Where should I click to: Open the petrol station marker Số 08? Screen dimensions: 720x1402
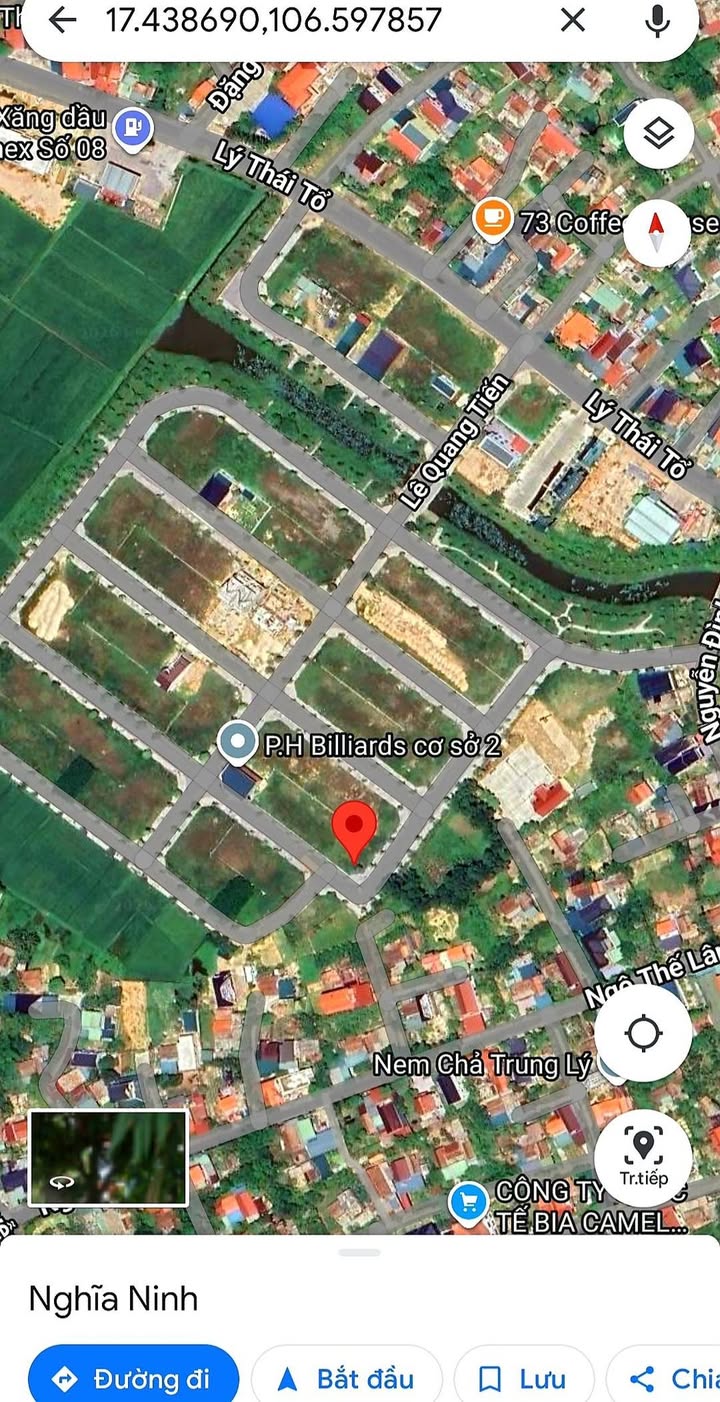[x=133, y=127]
